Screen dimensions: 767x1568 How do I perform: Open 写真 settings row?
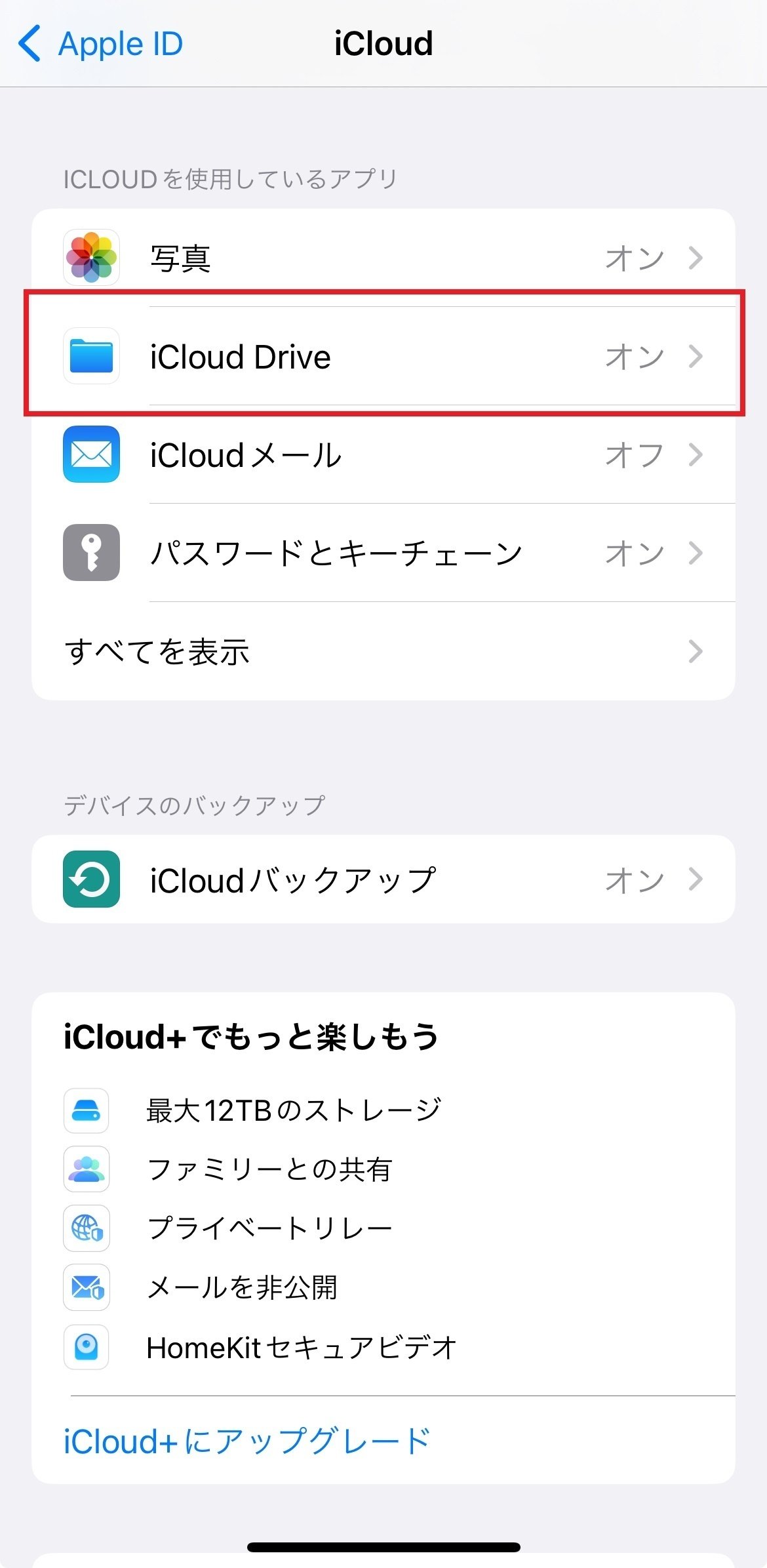[383, 257]
